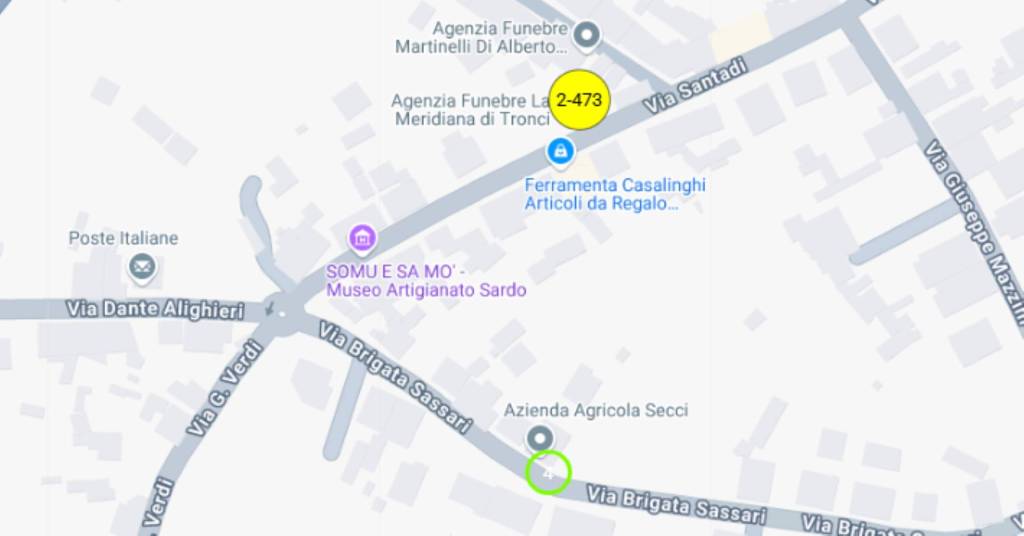The width and height of the screenshot is (1024, 536).
Task: Open SOMU E SA MO' museum pin
Action: [362, 239]
